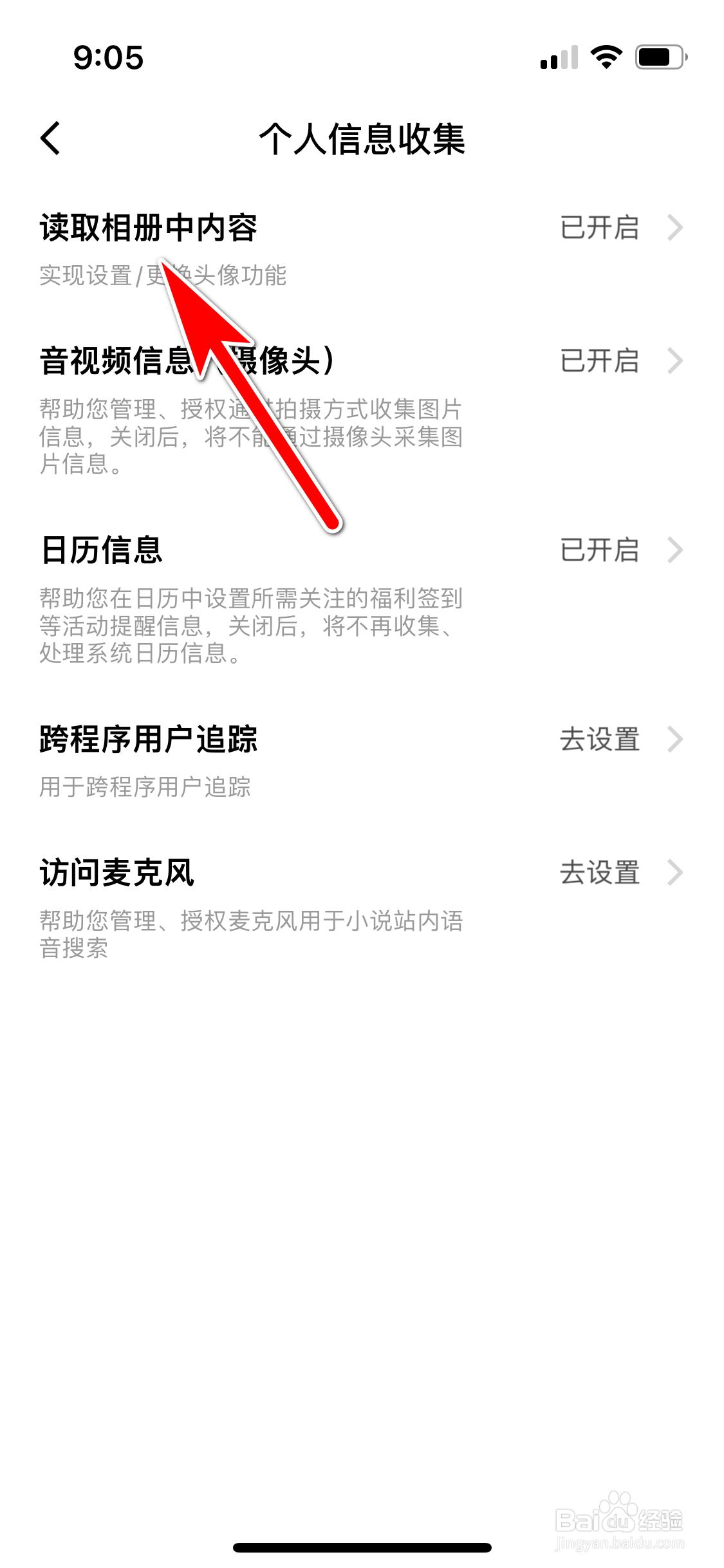This screenshot has height=1568, width=724.
Task: Open the 跨程序用户追踪 settings row
Action: 149,742
